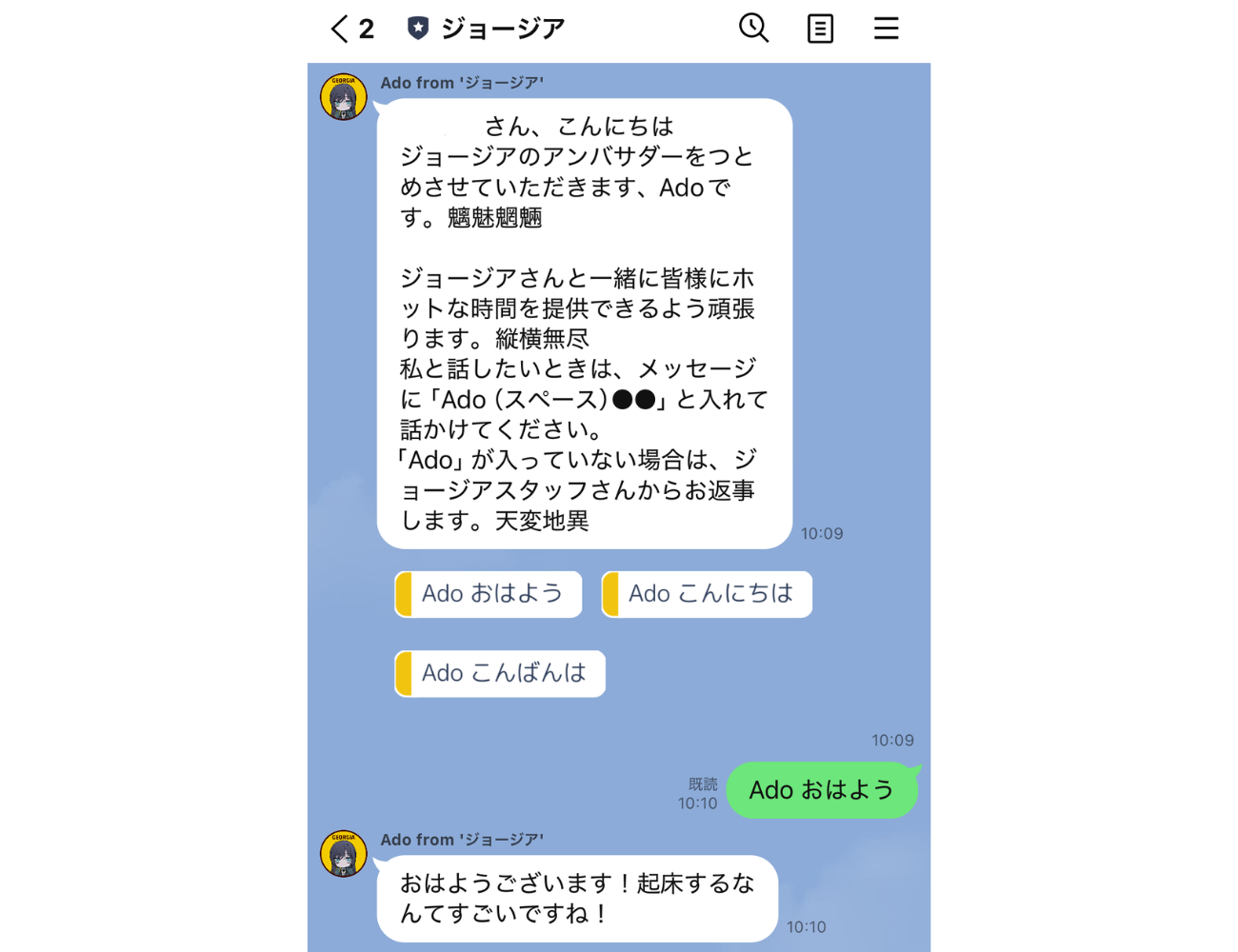Choose the 'Ado こんにちは' quick reply
1238x952 pixels.
point(708,594)
